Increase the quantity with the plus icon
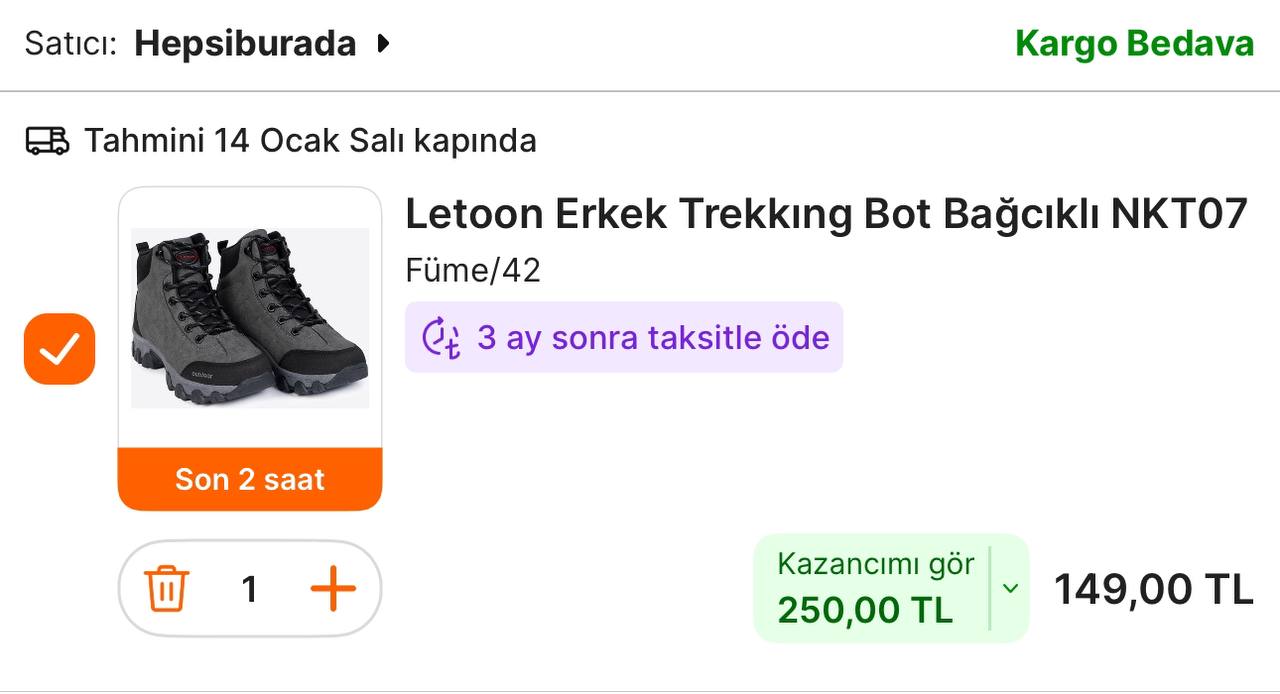This screenshot has height=694, width=1280. coord(333,589)
